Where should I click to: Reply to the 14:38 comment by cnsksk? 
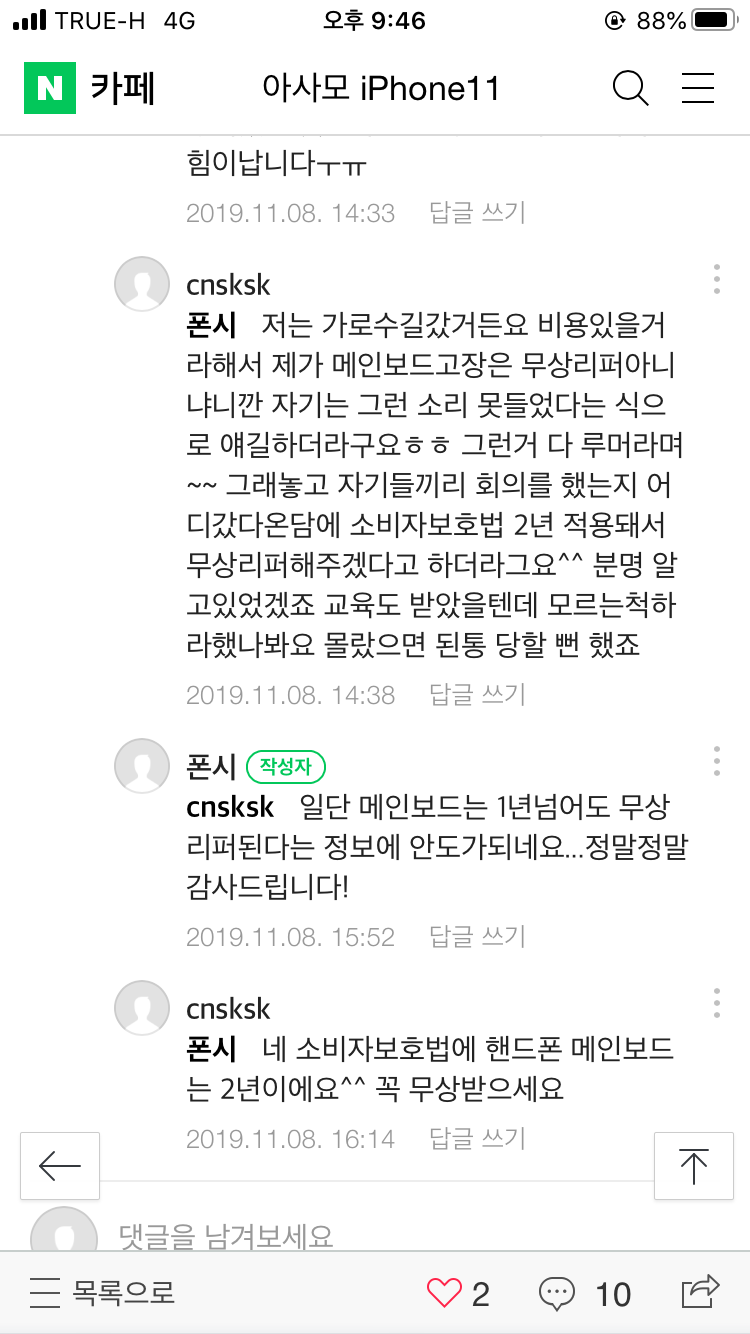(x=477, y=695)
